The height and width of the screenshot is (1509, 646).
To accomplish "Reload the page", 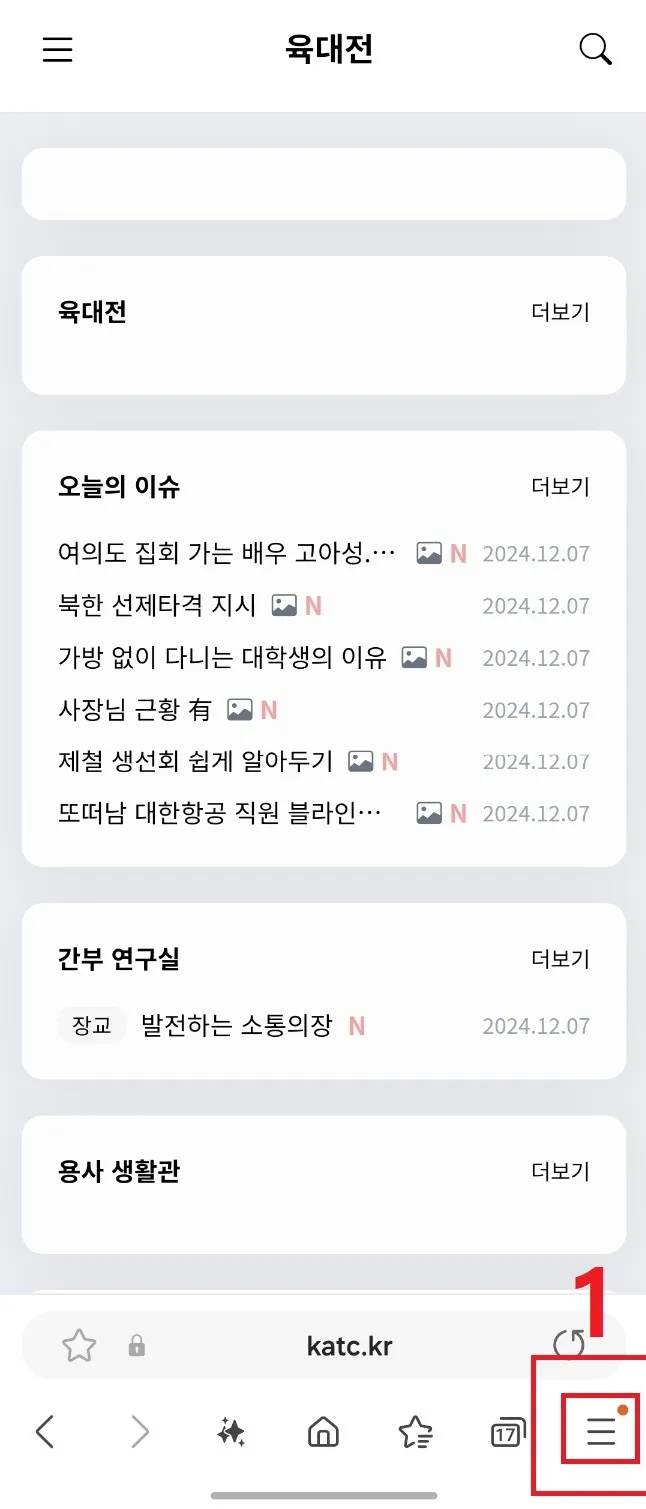I will coord(568,1346).
